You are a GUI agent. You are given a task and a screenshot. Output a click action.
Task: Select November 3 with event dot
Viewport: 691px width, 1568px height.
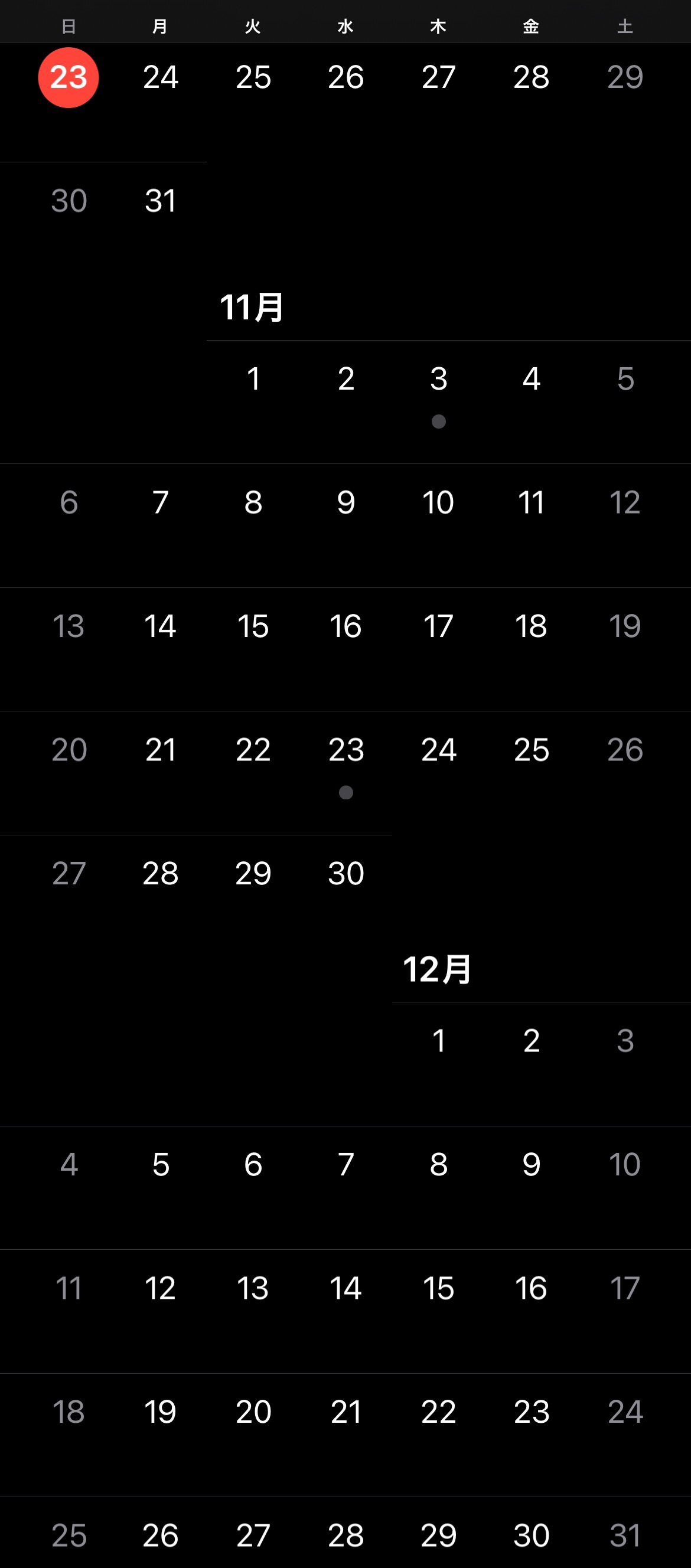tap(438, 380)
